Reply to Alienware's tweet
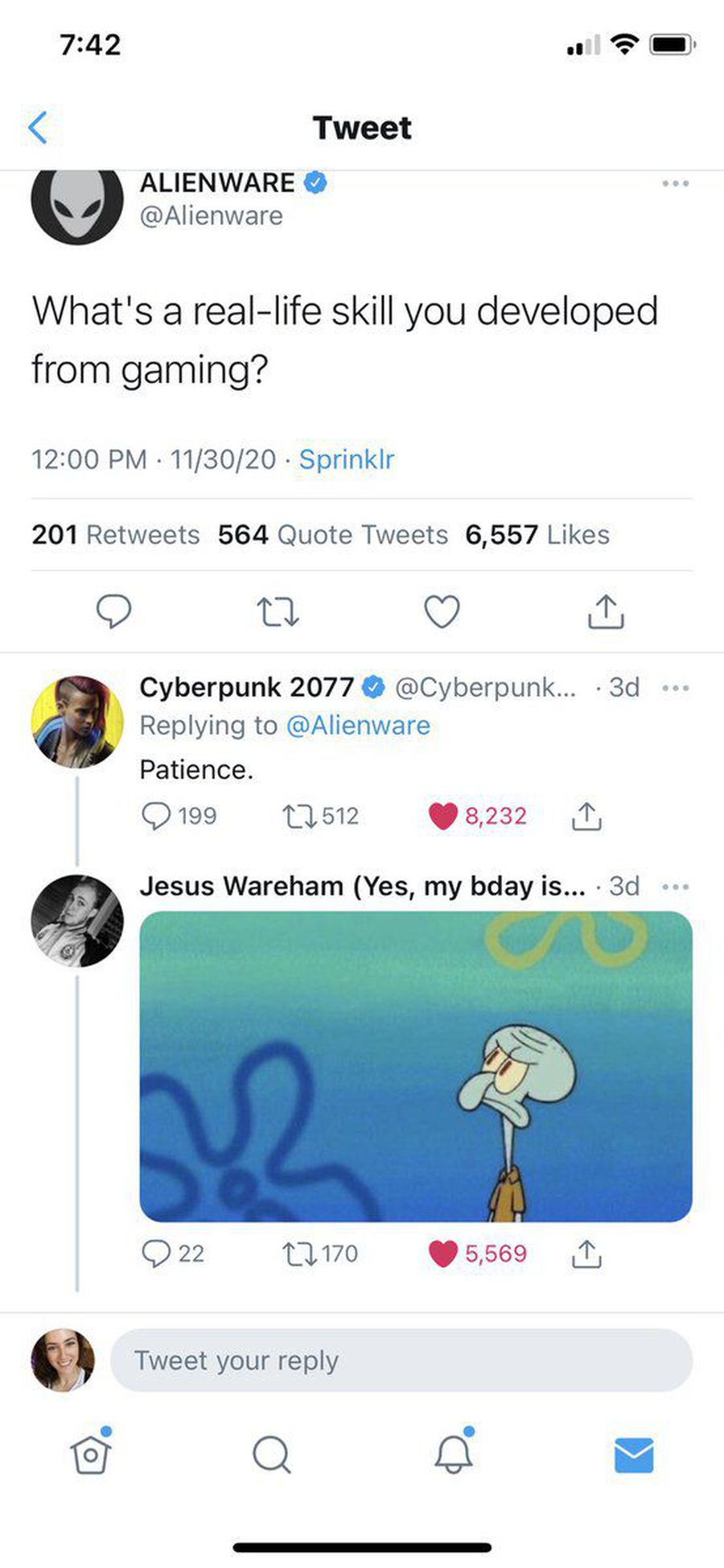The height and width of the screenshot is (1568, 724). pos(114,611)
